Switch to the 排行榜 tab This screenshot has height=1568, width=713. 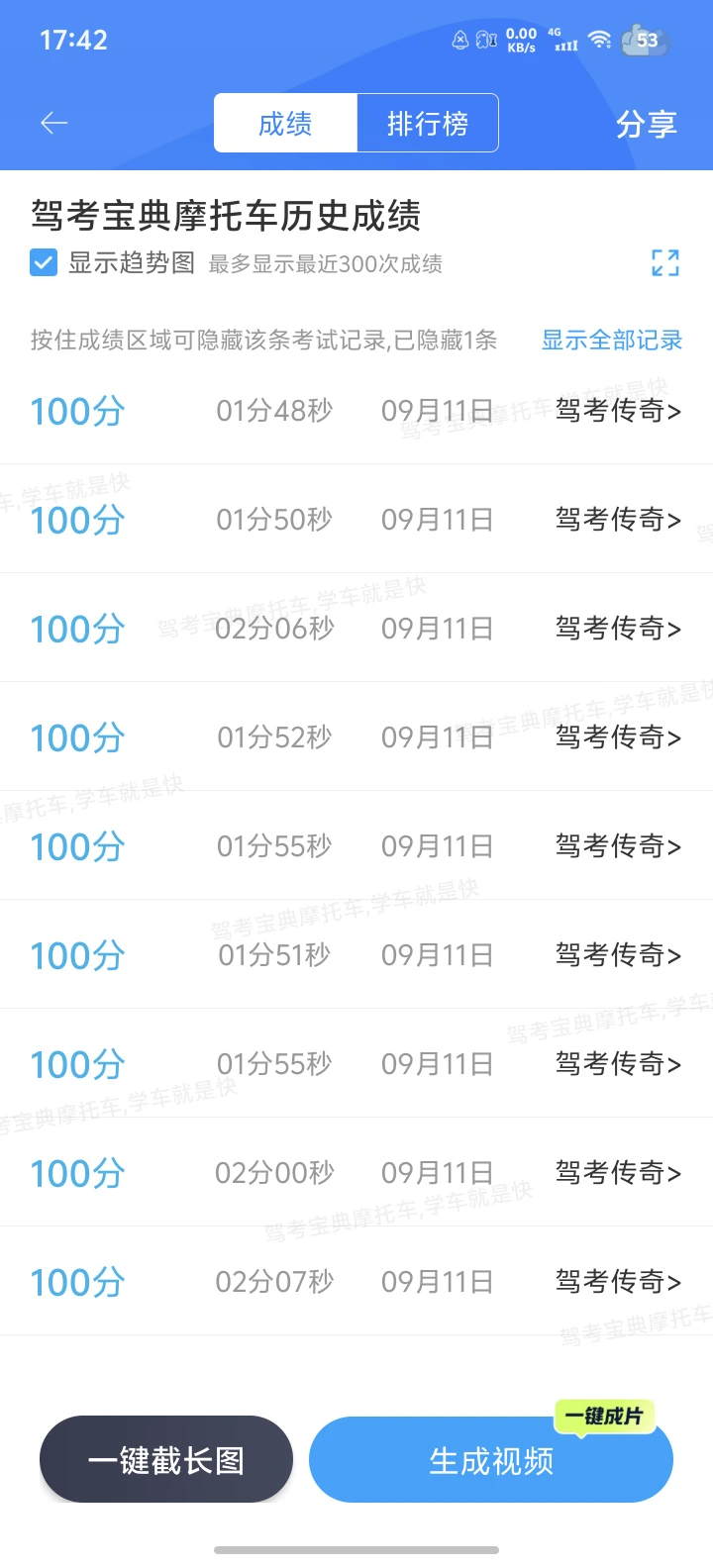click(427, 124)
